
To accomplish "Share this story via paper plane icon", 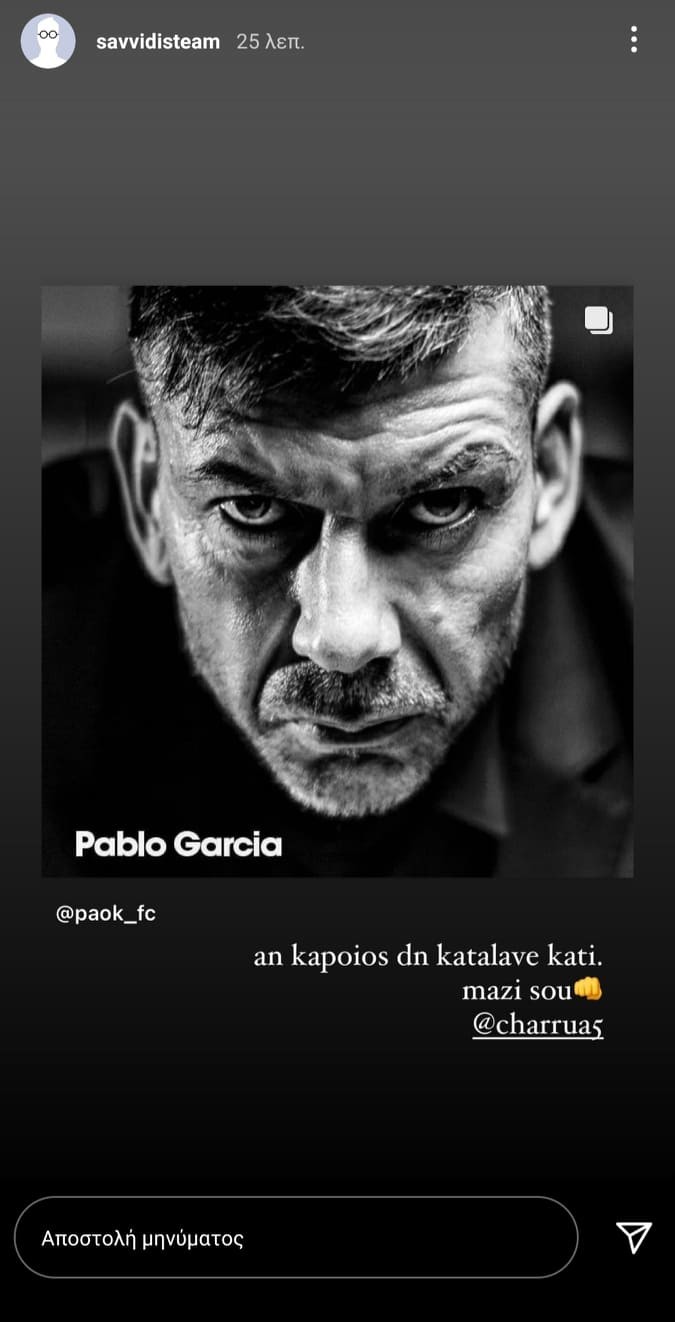I will 634,1237.
